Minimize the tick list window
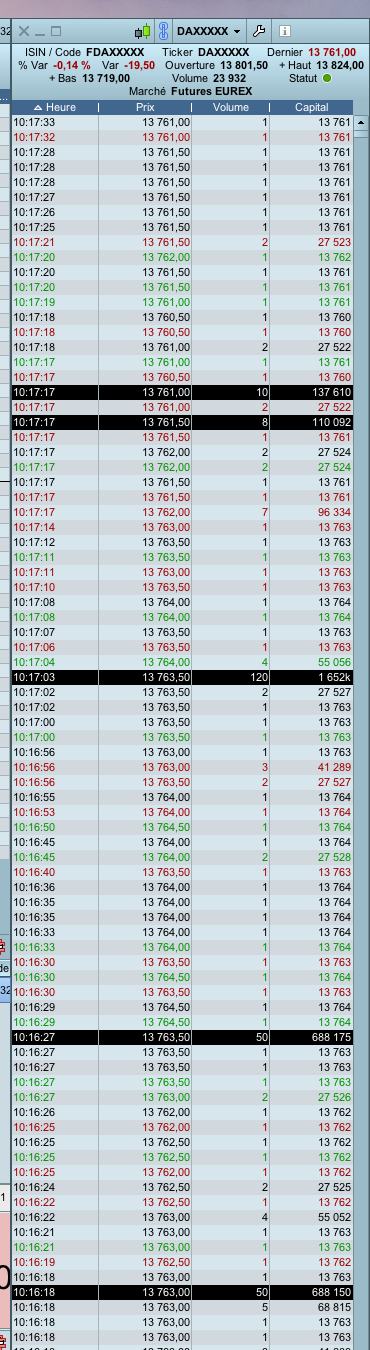 coord(40,31)
